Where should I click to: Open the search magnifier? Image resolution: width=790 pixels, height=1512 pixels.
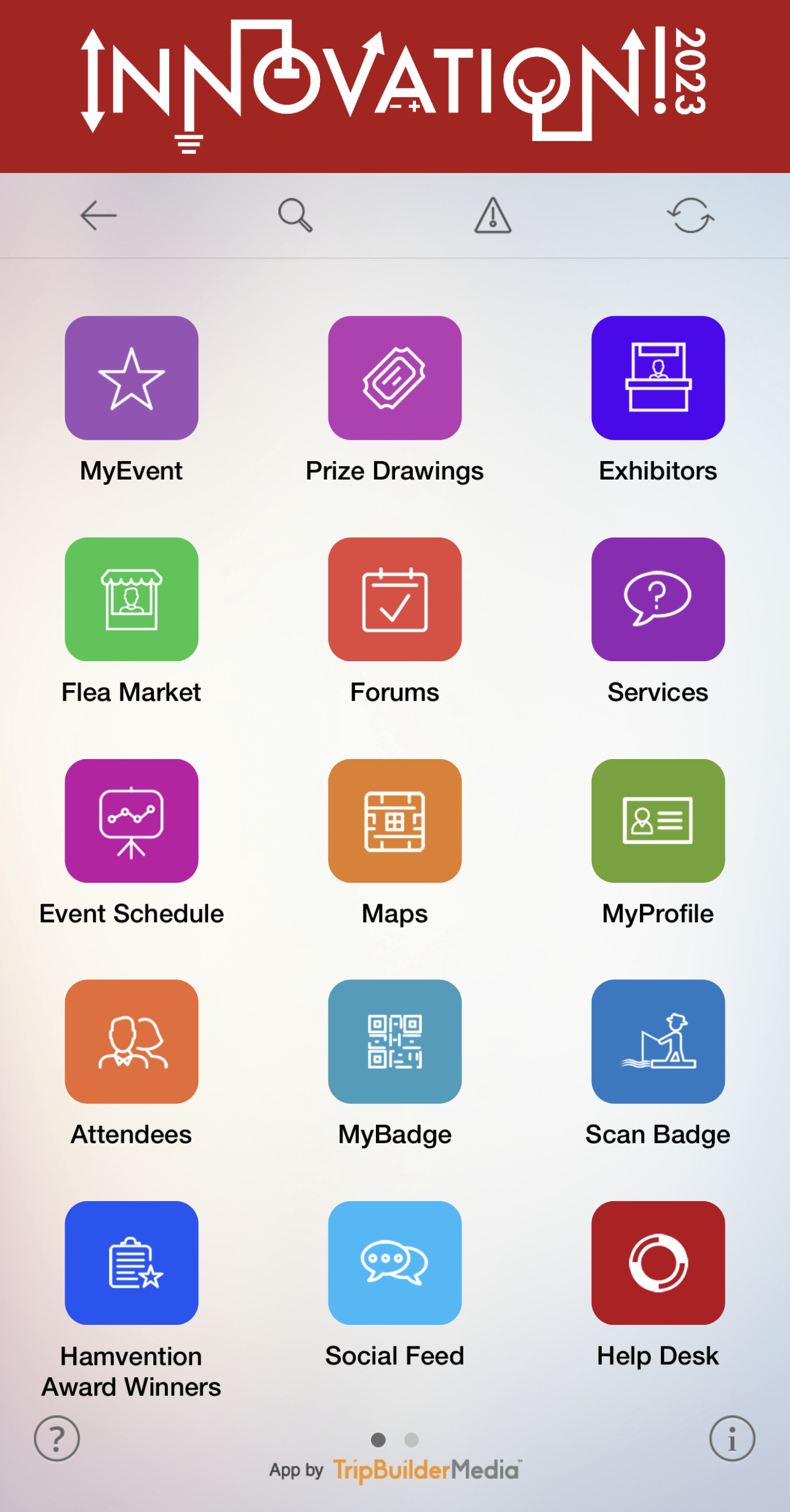coord(295,215)
